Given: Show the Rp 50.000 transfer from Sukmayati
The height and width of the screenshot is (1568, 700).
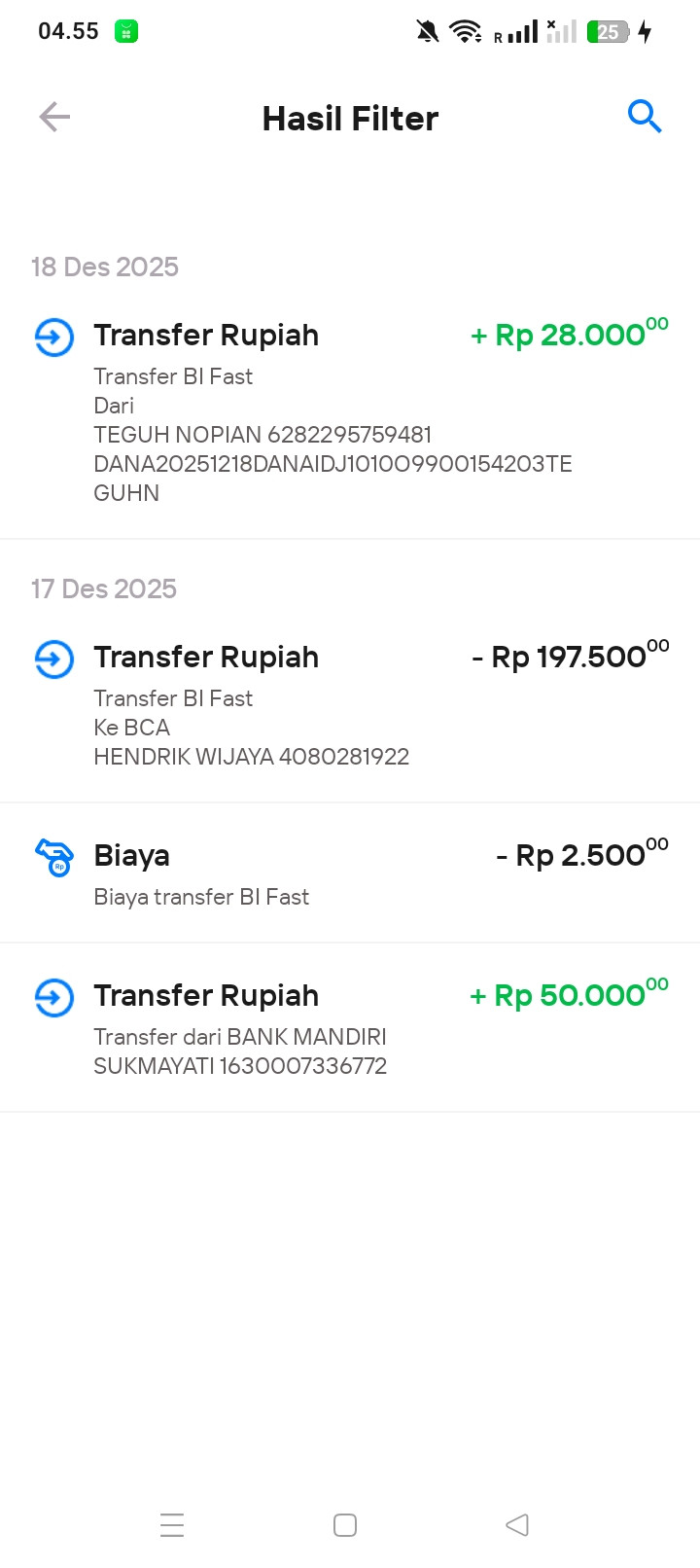Looking at the screenshot, I should pos(350,1028).
